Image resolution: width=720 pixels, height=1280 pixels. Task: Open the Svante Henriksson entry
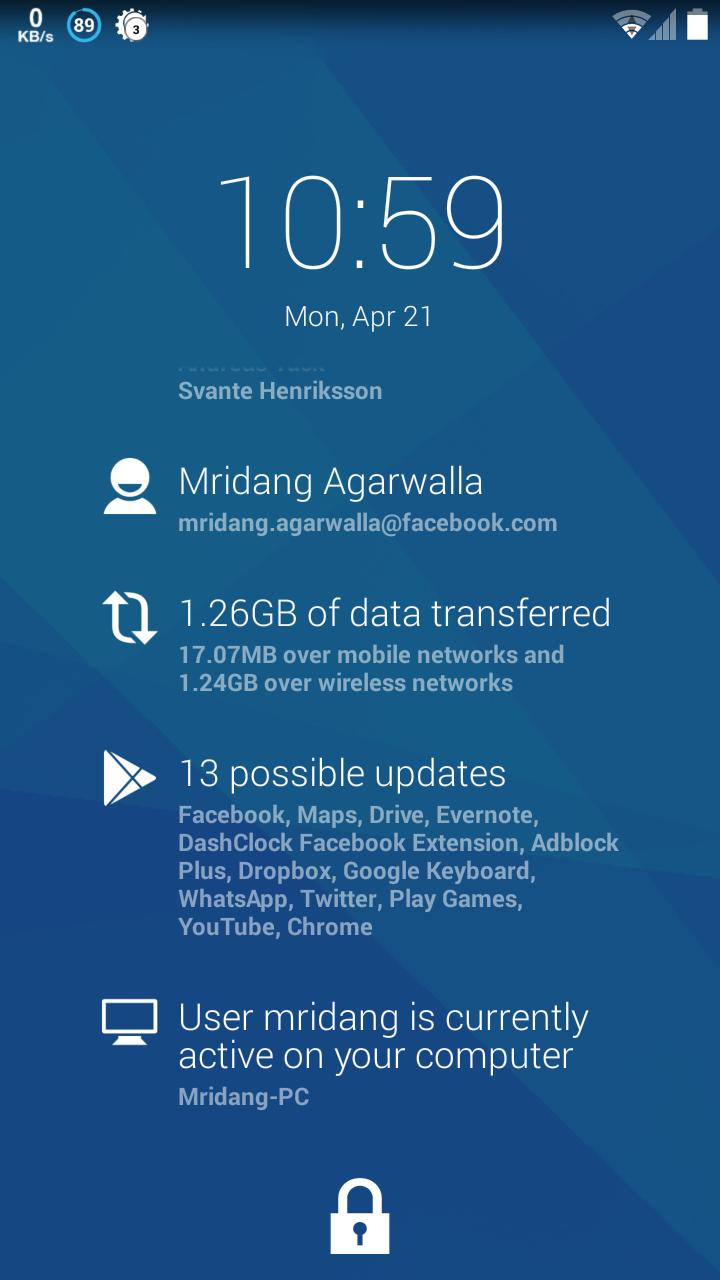click(280, 391)
